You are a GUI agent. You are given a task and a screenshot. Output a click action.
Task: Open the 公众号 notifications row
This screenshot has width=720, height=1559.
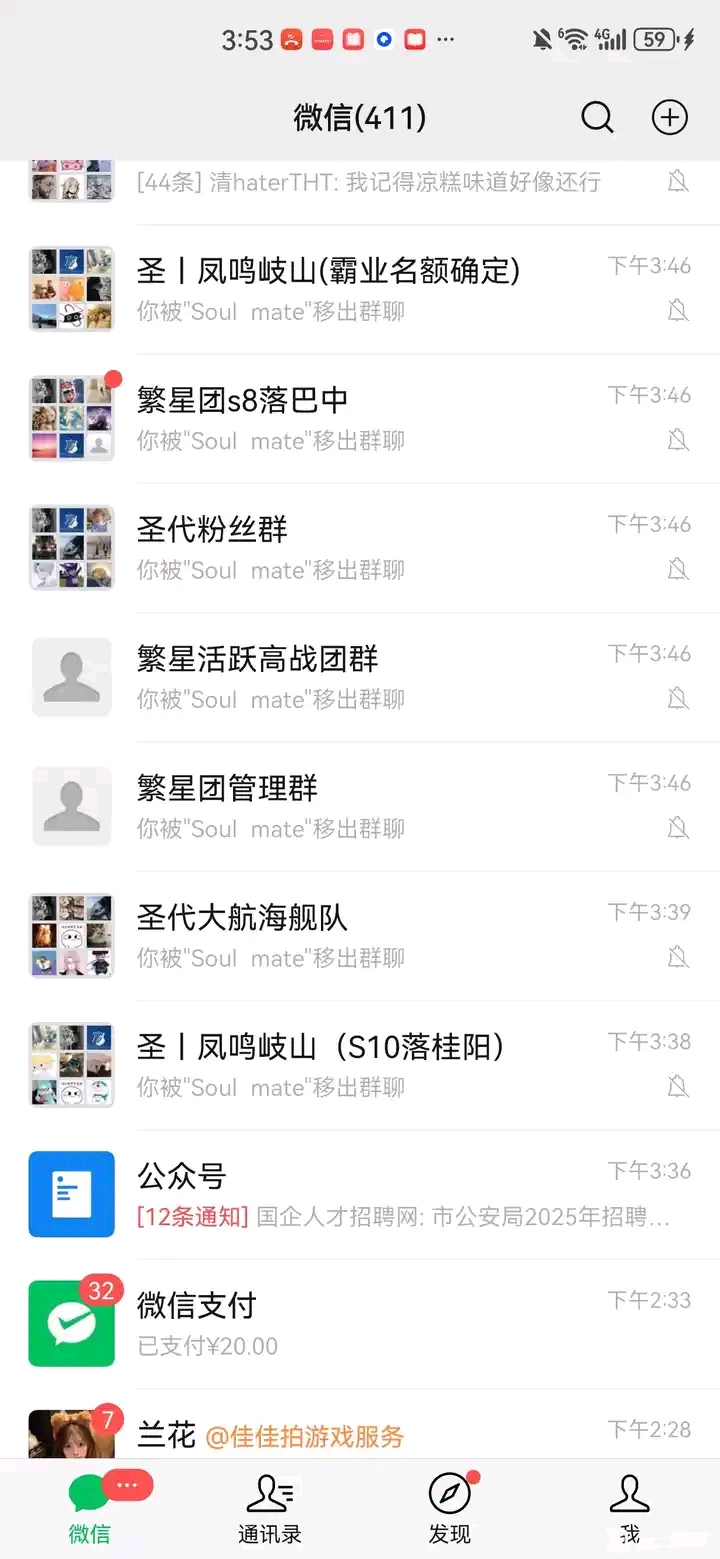[x=360, y=1194]
